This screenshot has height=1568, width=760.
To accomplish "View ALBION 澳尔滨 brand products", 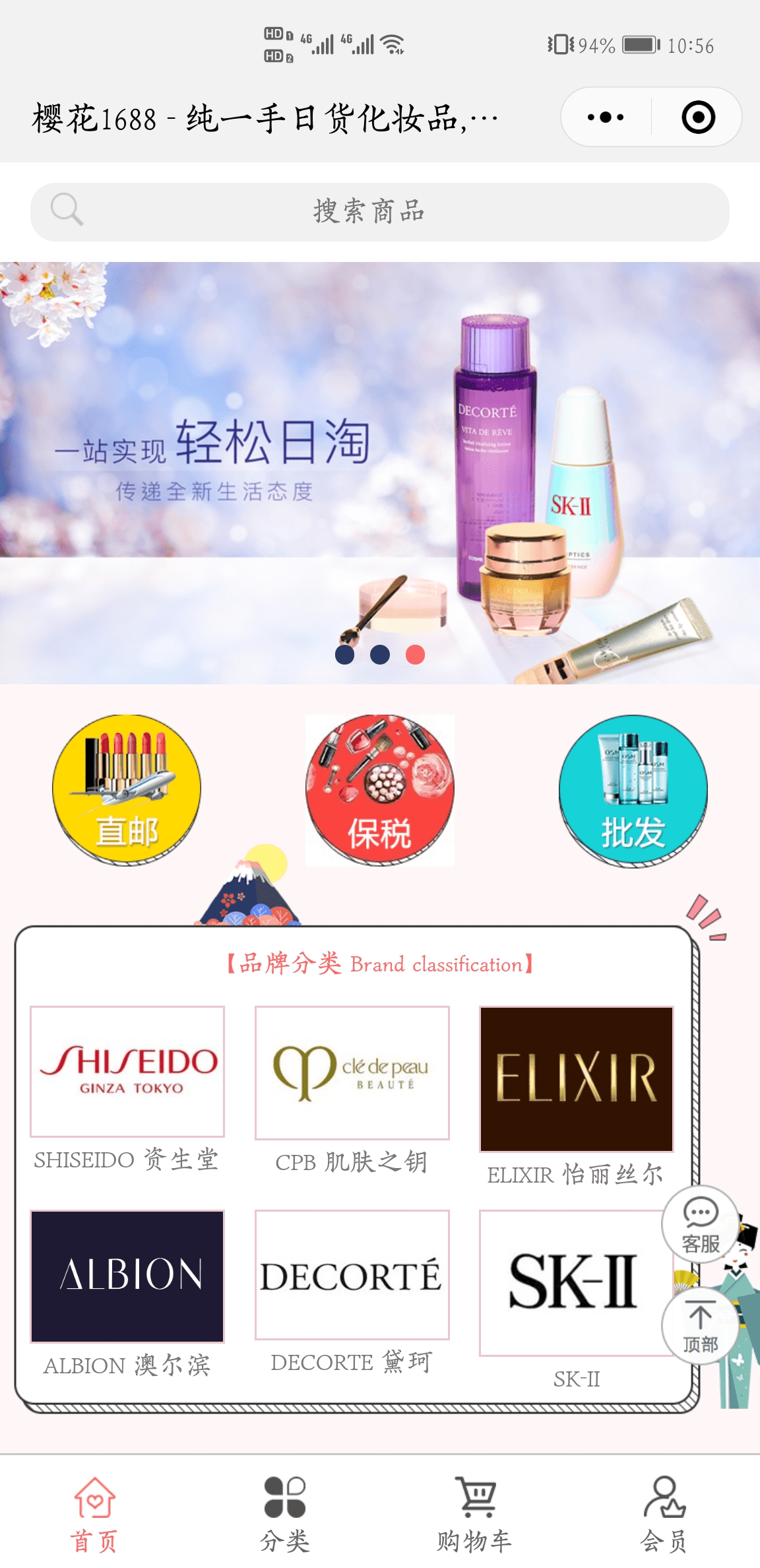I will click(x=127, y=1276).
